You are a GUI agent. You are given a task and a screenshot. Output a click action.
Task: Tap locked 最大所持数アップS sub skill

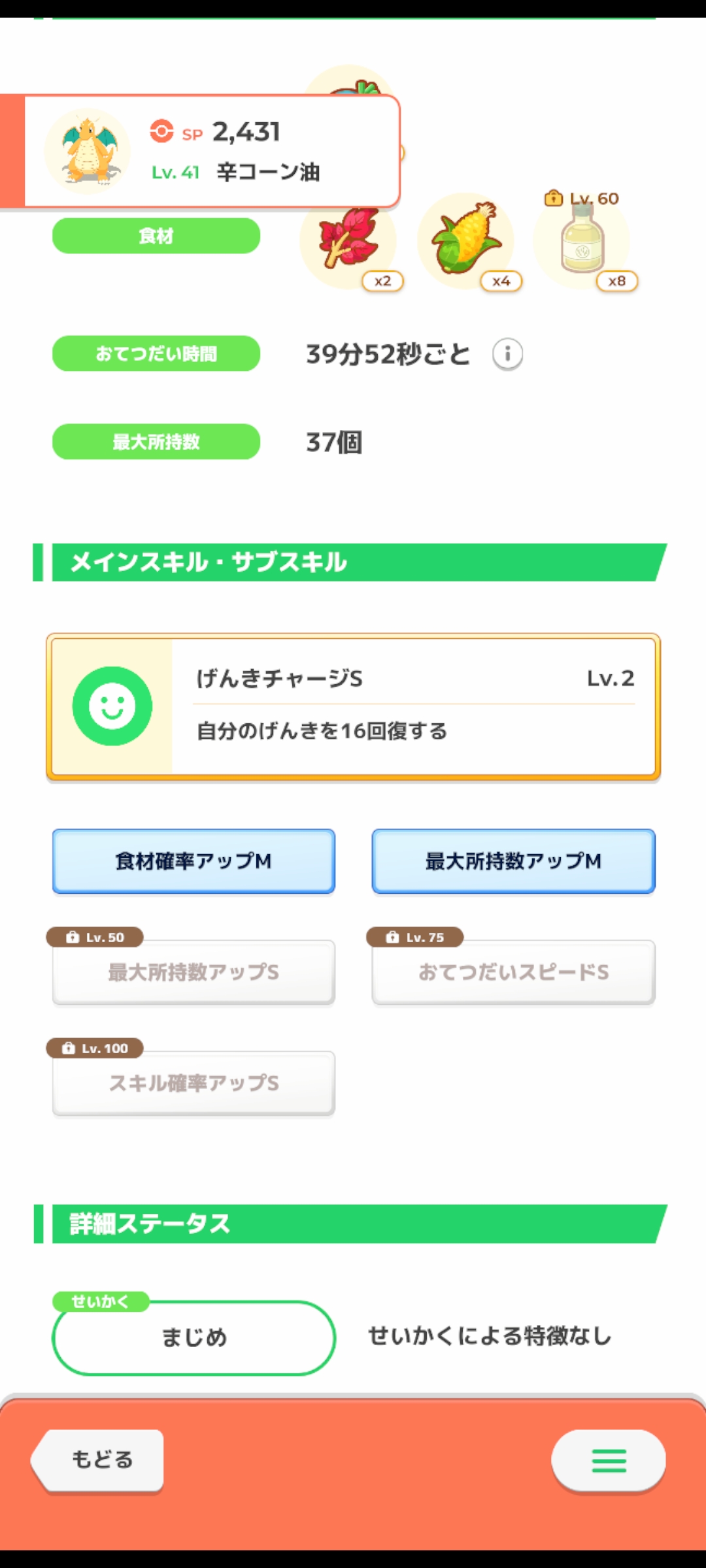coord(193,972)
